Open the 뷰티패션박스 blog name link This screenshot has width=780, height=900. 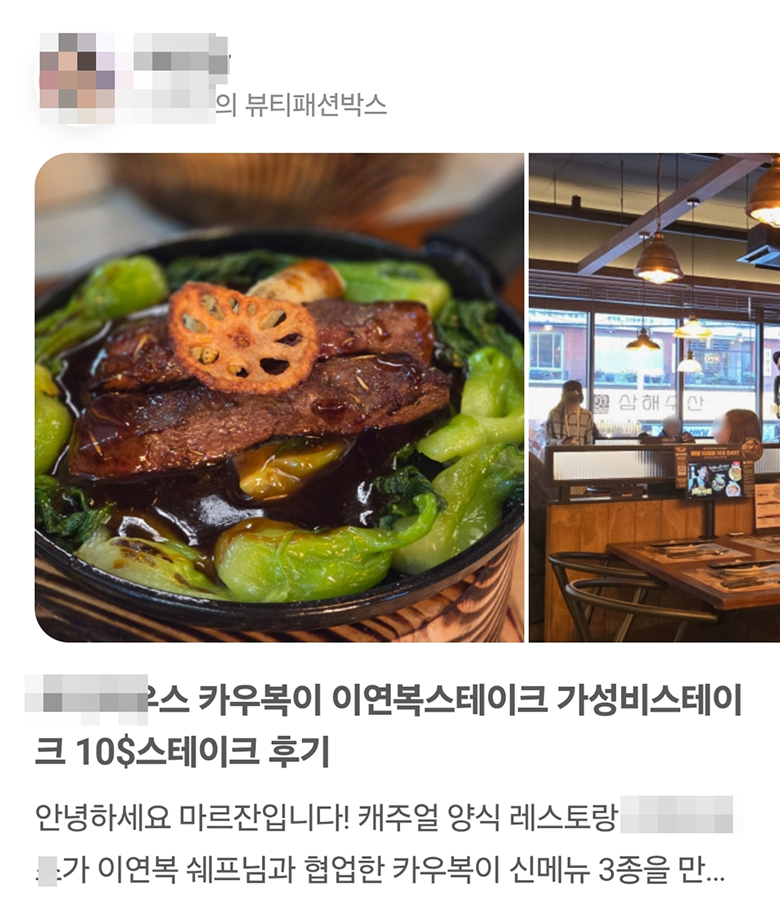click(300, 105)
